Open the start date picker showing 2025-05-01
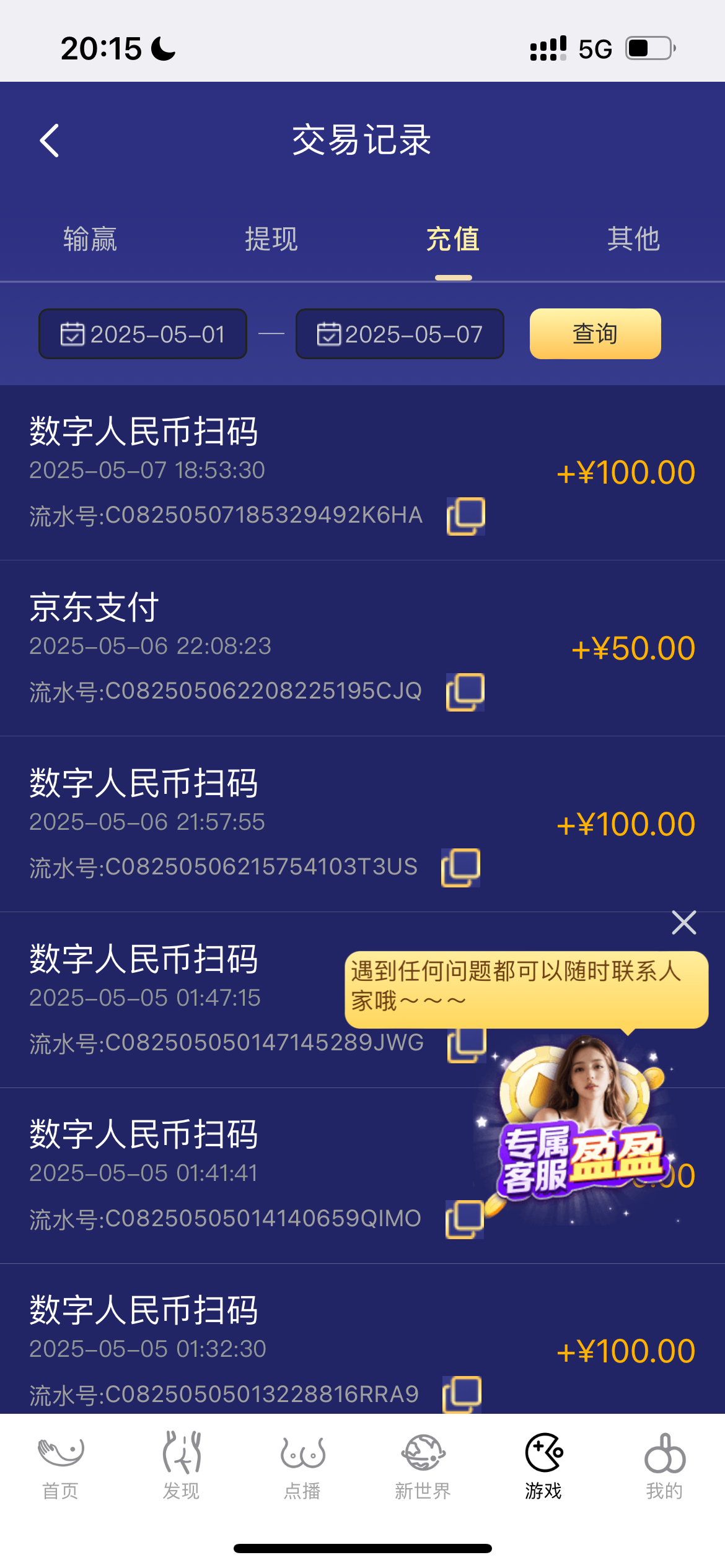This screenshot has height=1568, width=725. click(142, 334)
